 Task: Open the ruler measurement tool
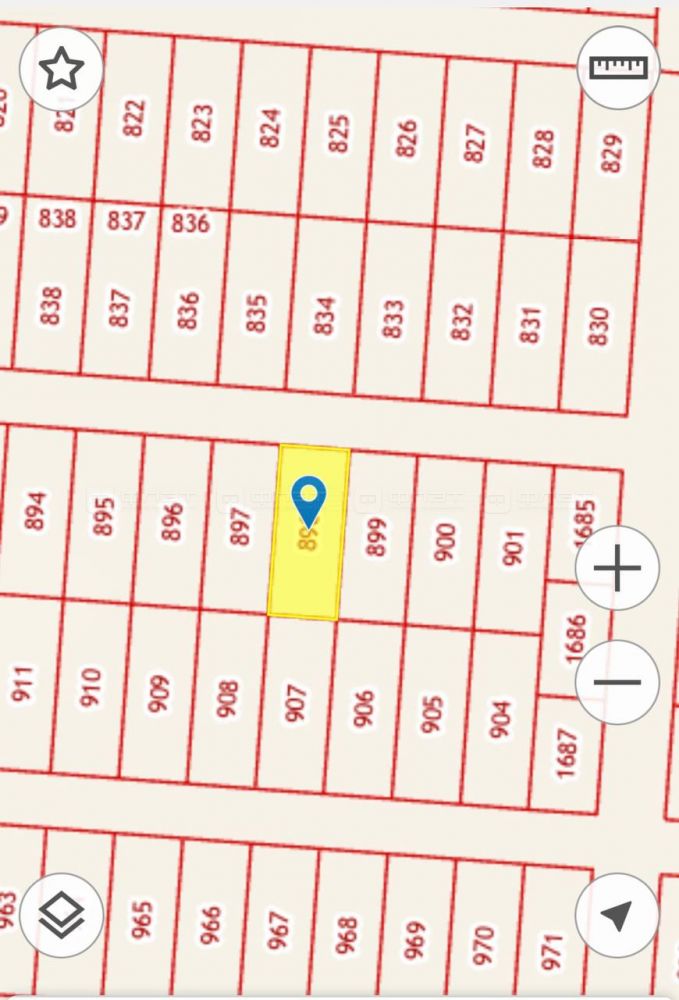619,68
